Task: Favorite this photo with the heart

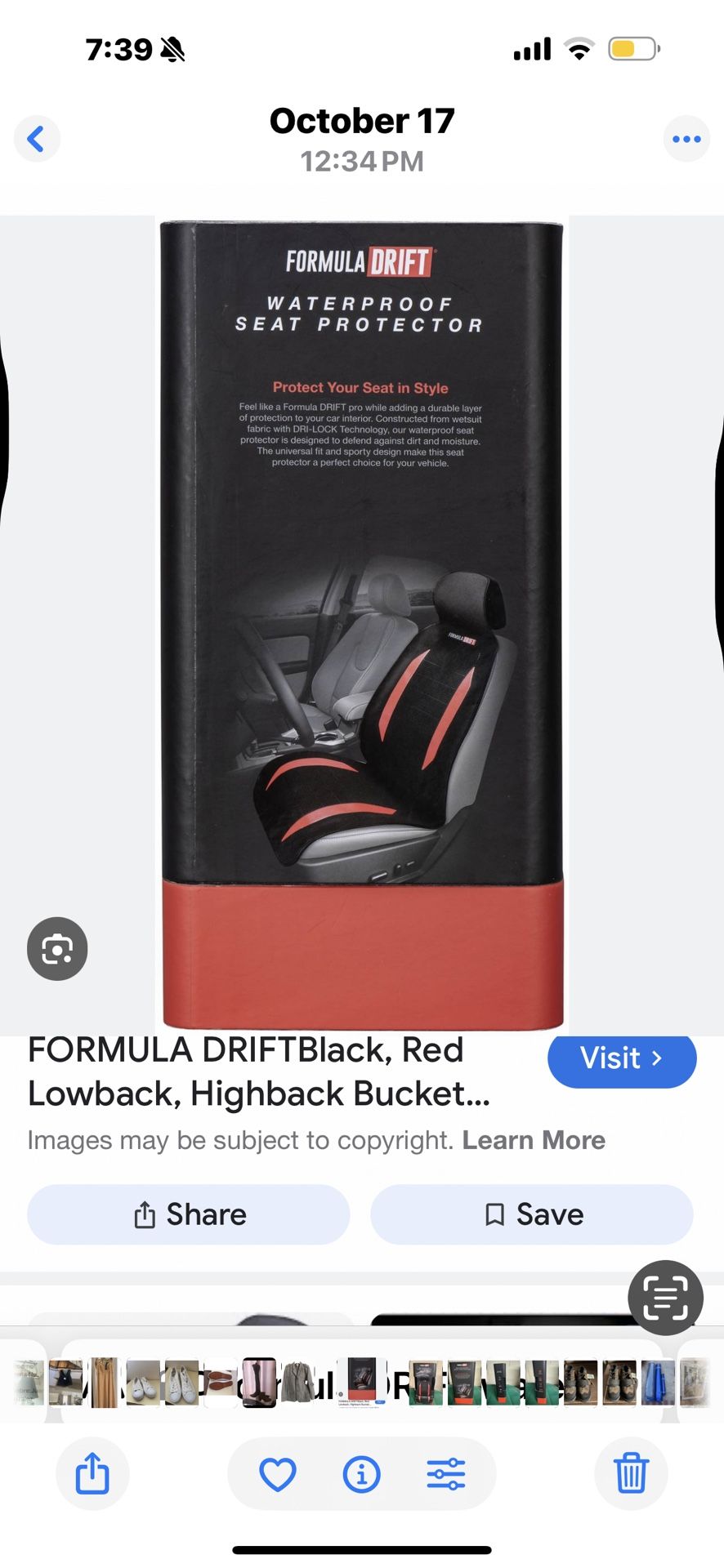Action: [x=278, y=1474]
